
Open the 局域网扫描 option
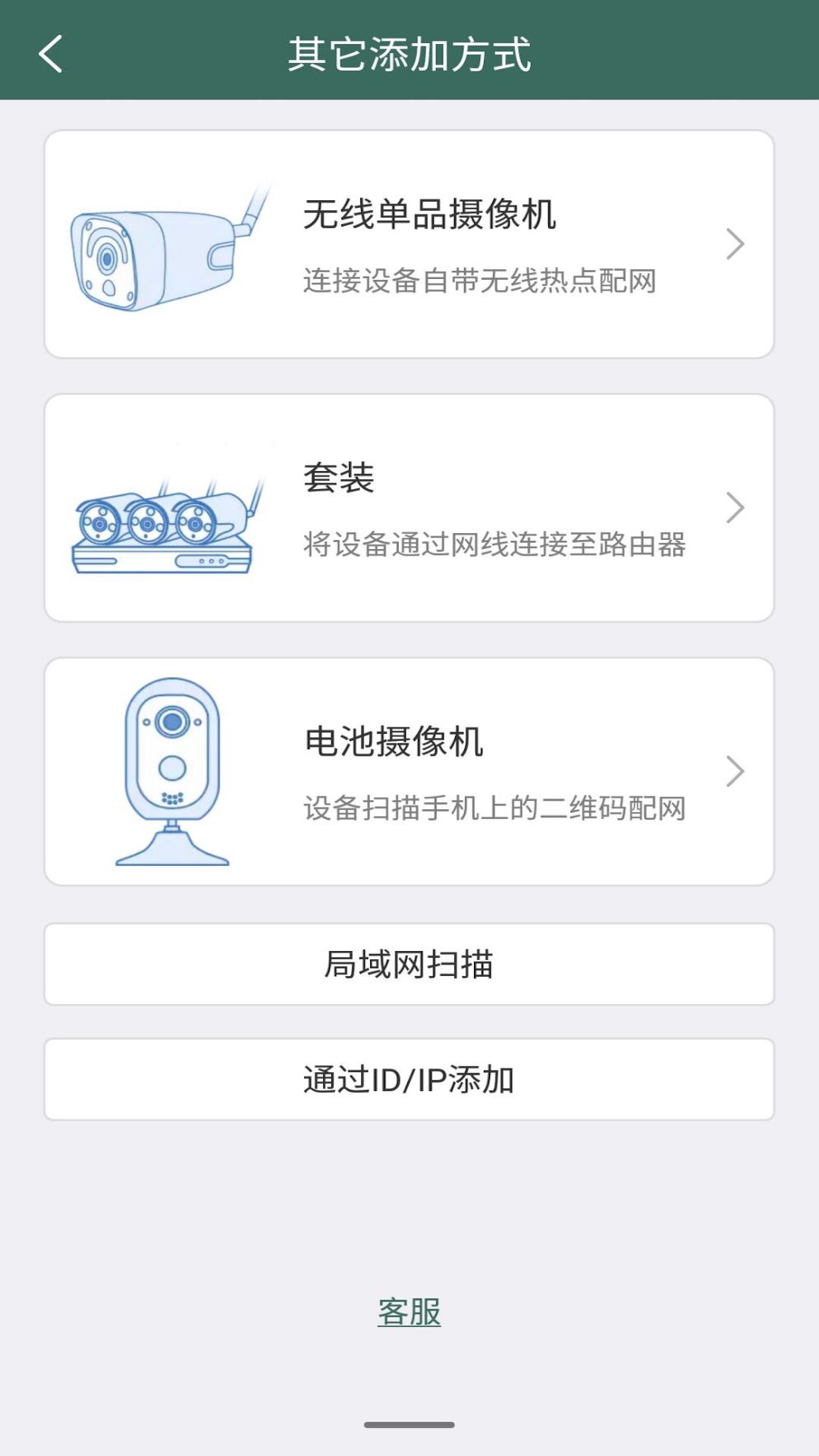409,965
